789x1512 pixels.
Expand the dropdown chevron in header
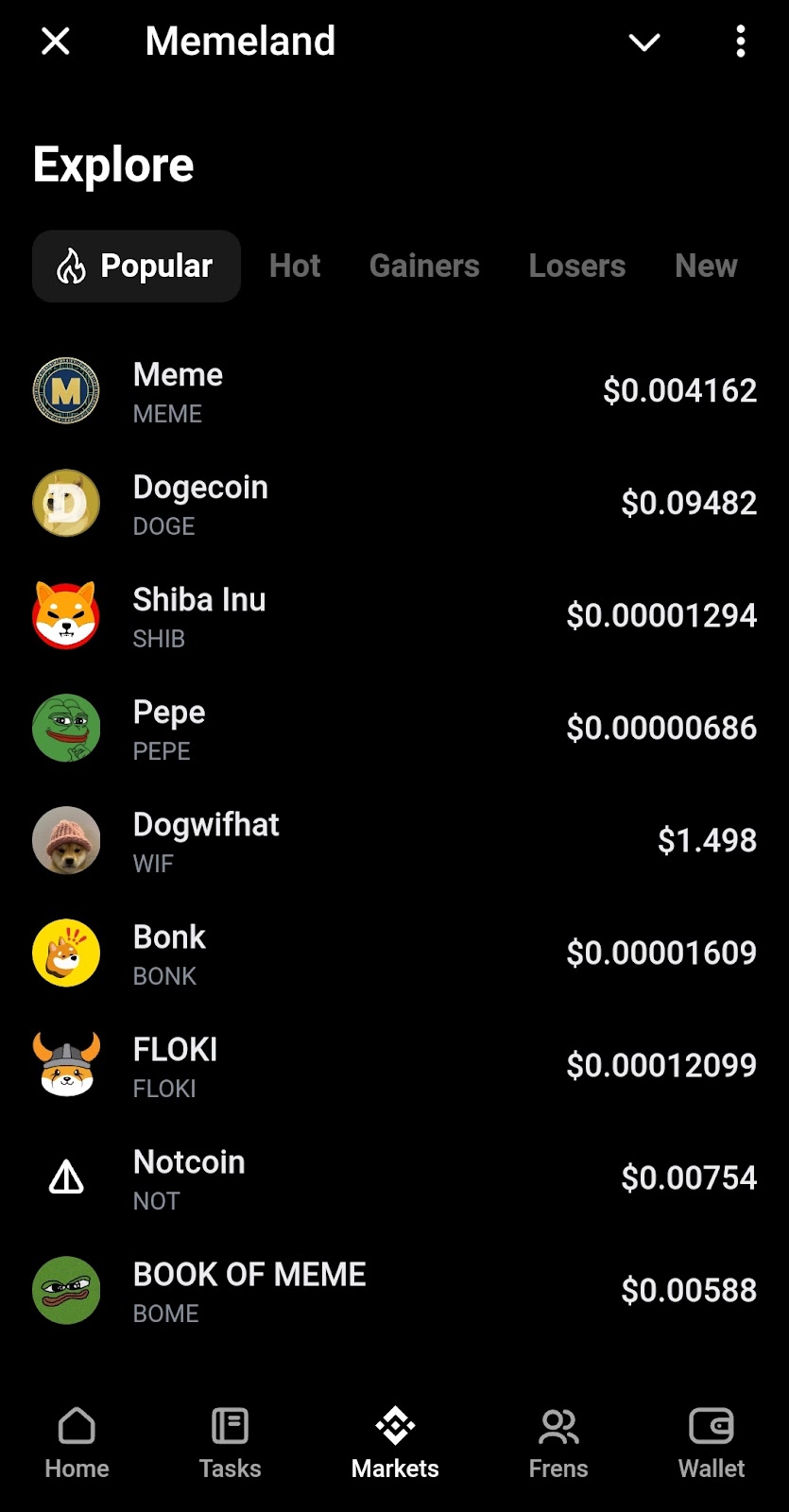(644, 42)
